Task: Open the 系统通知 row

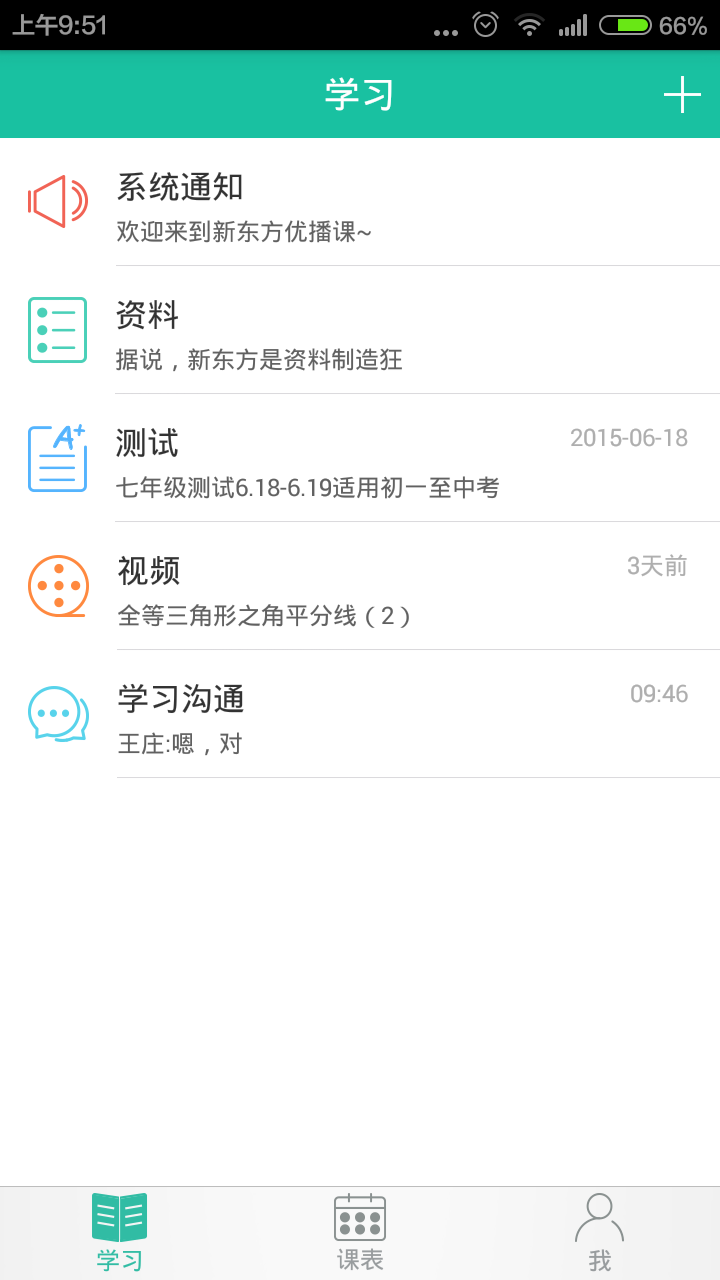Action: (360, 203)
